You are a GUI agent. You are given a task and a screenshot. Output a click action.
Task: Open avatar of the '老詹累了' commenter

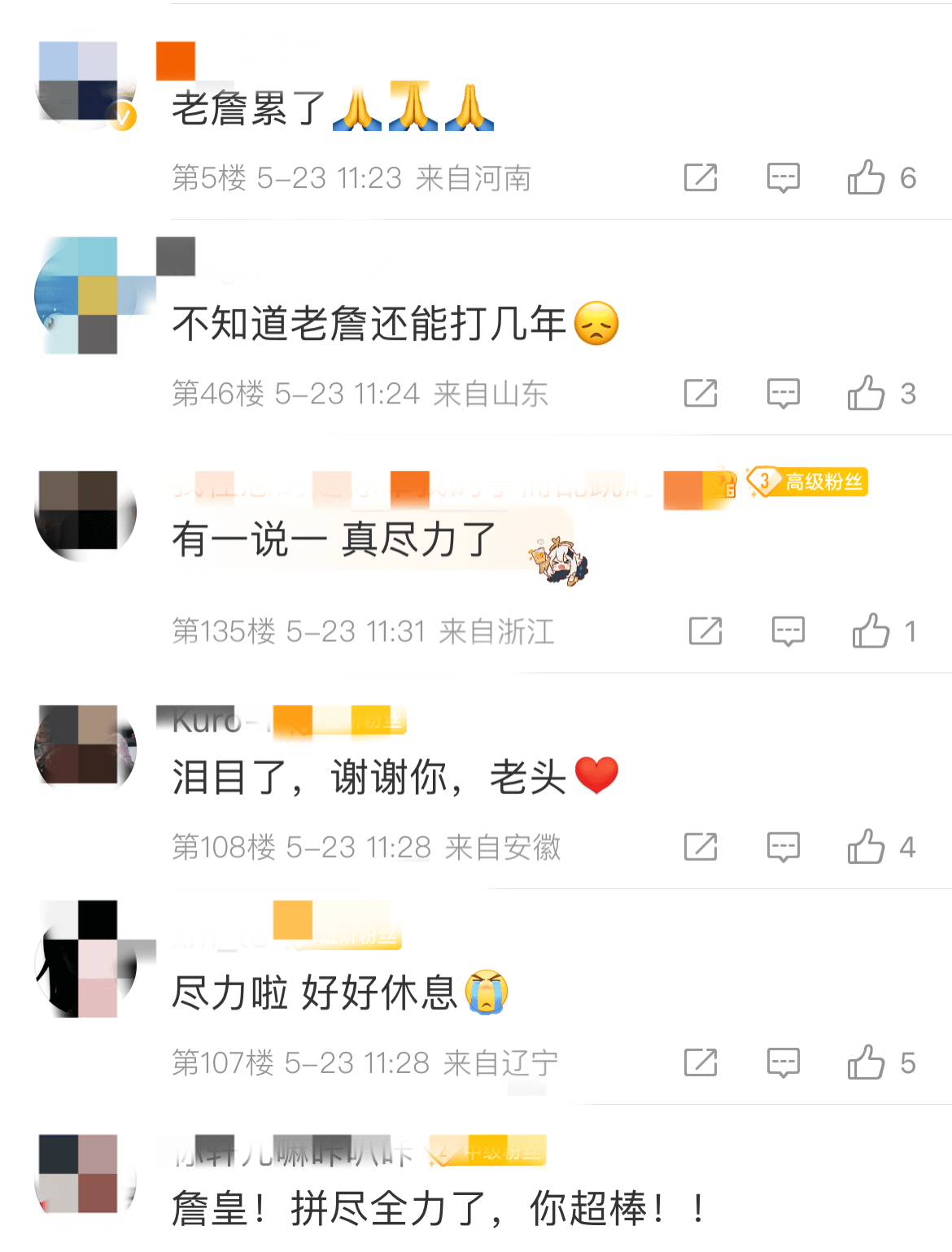click(85, 81)
